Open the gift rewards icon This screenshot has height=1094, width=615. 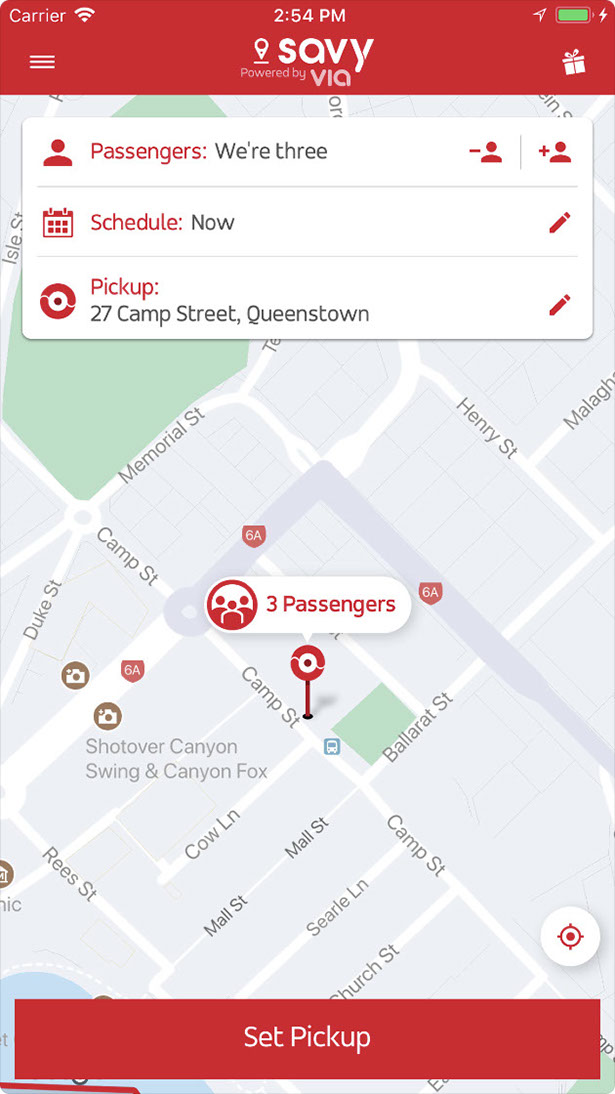573,62
